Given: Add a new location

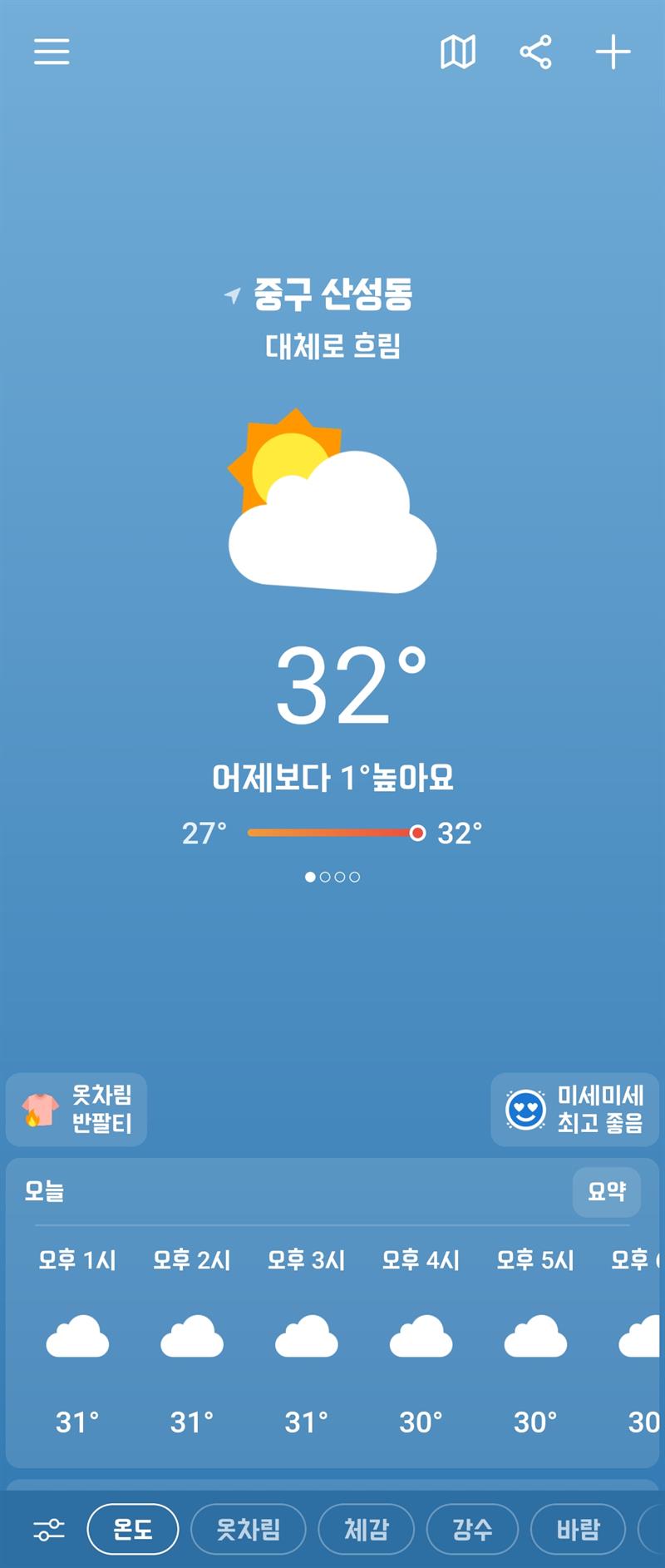Looking at the screenshot, I should tap(613, 52).
